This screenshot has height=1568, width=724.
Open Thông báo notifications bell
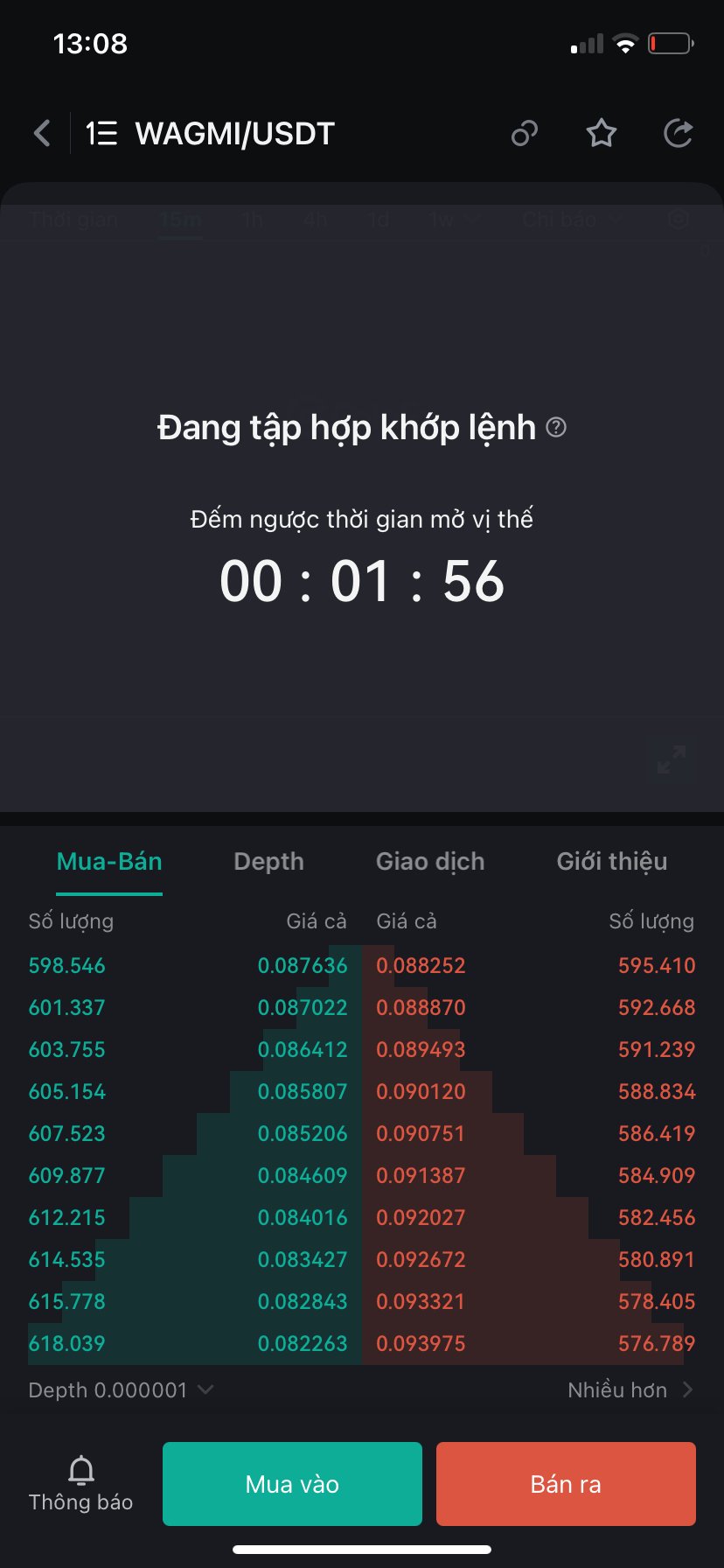[80, 1483]
